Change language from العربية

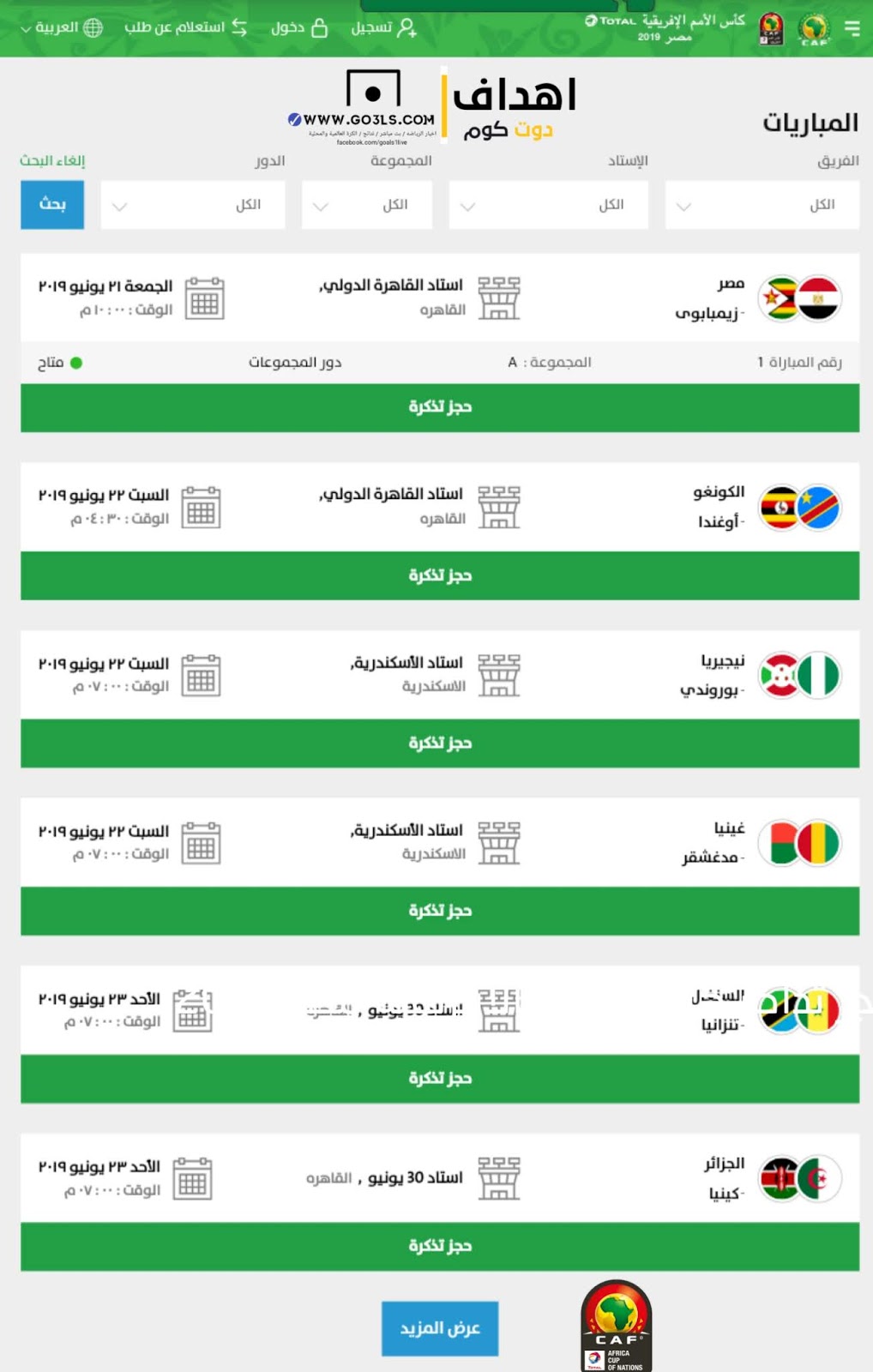(62, 27)
